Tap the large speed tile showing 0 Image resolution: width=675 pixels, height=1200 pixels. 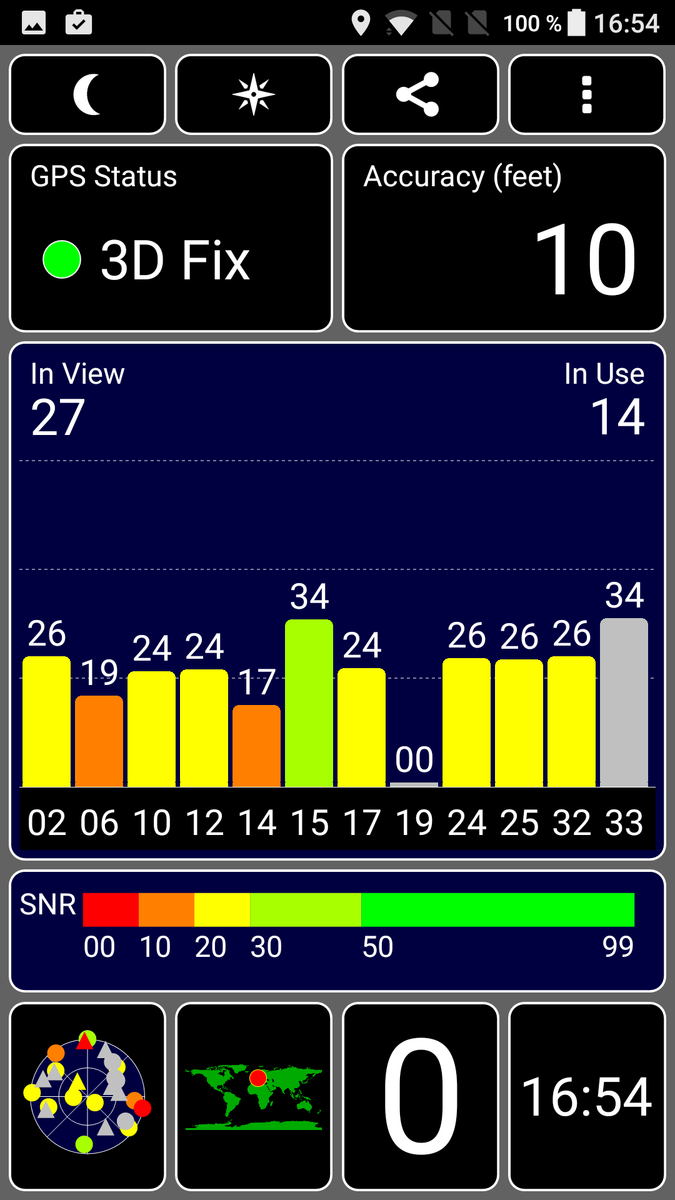tap(420, 1097)
